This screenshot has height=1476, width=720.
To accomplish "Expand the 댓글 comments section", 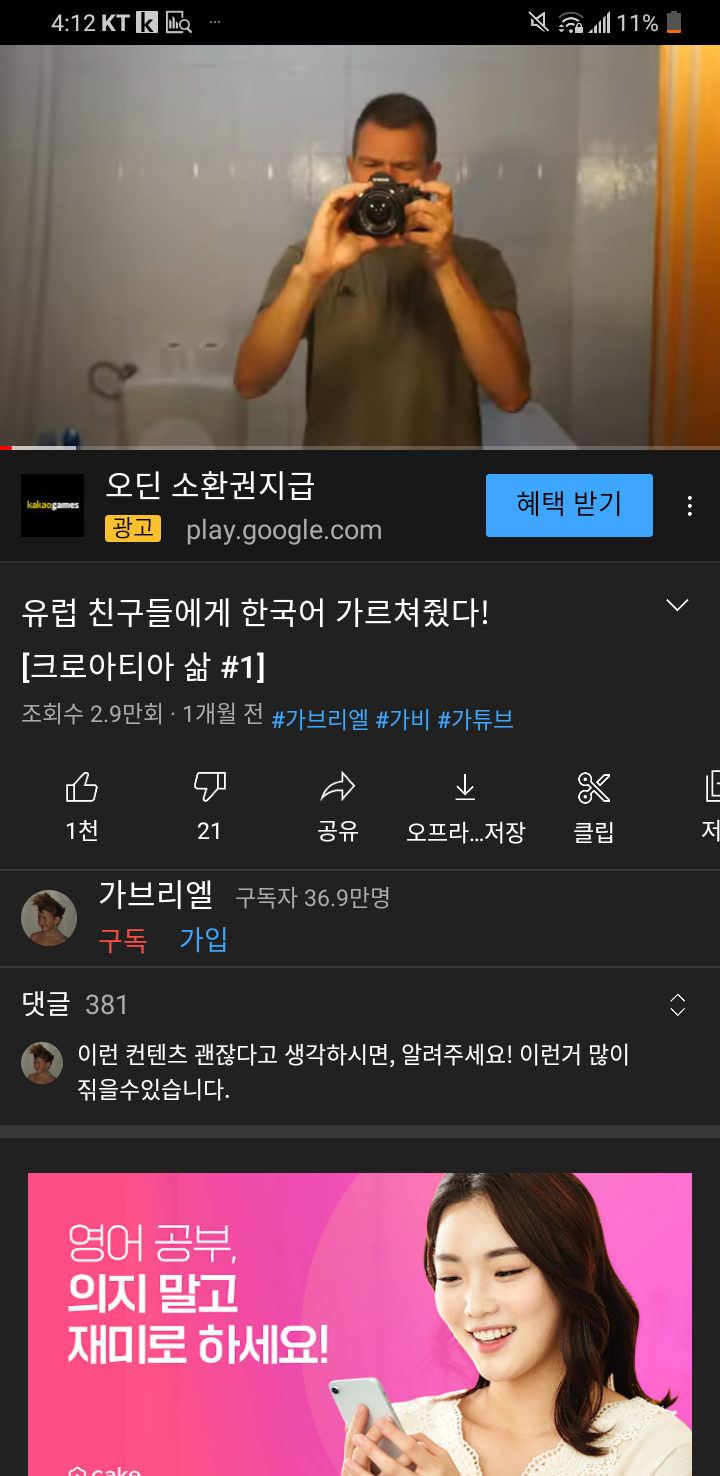I will 677,1005.
